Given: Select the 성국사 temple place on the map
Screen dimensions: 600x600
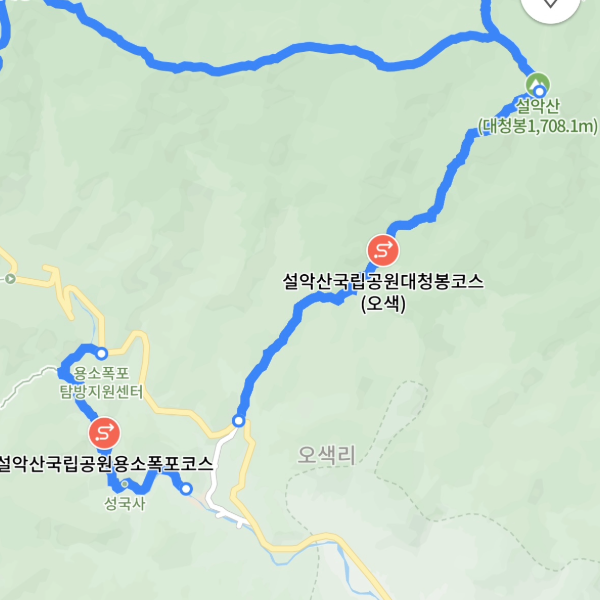Looking at the screenshot, I should (125, 503).
